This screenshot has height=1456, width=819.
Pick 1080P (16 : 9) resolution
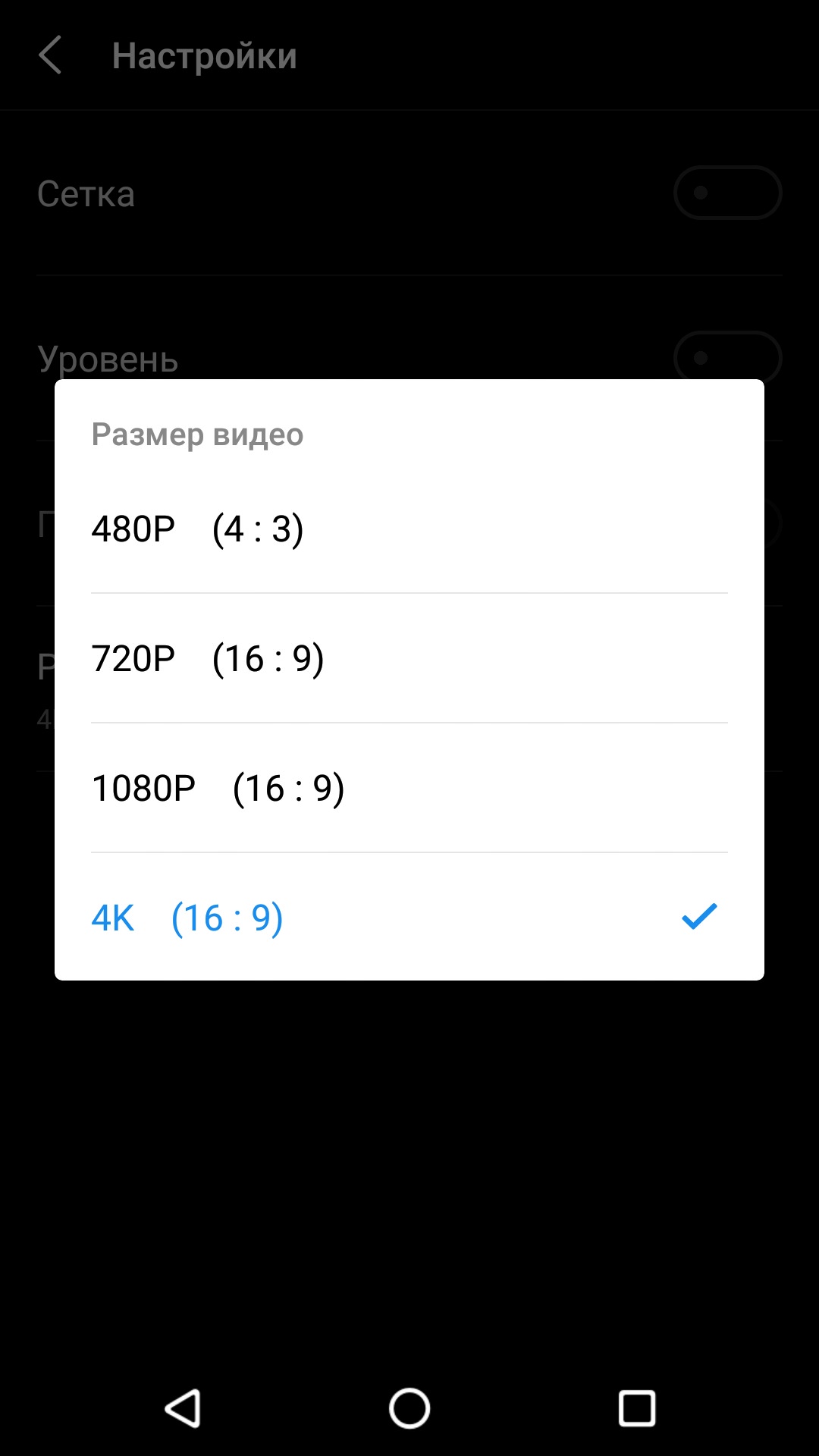pyautogui.click(x=409, y=788)
